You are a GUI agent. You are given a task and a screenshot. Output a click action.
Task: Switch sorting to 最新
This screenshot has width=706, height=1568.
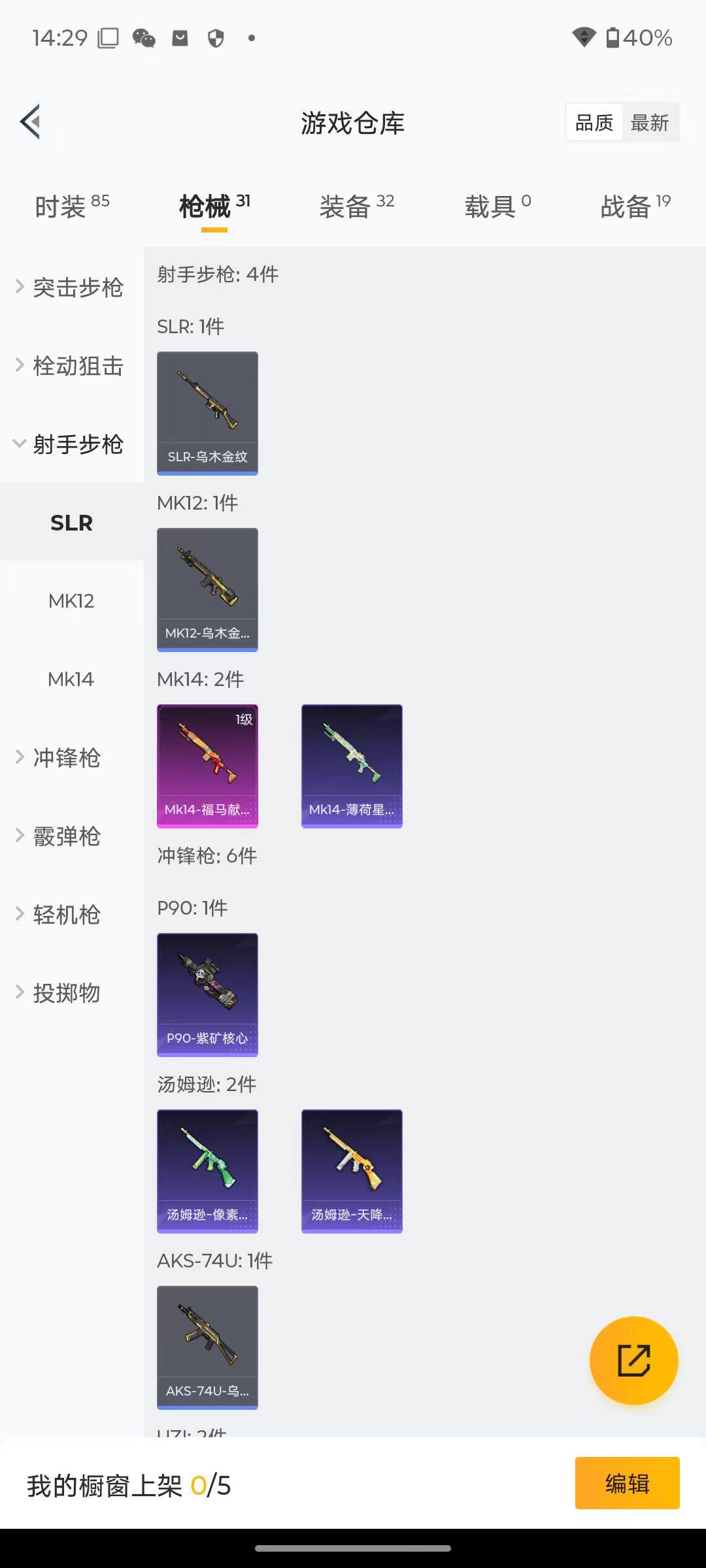click(650, 122)
